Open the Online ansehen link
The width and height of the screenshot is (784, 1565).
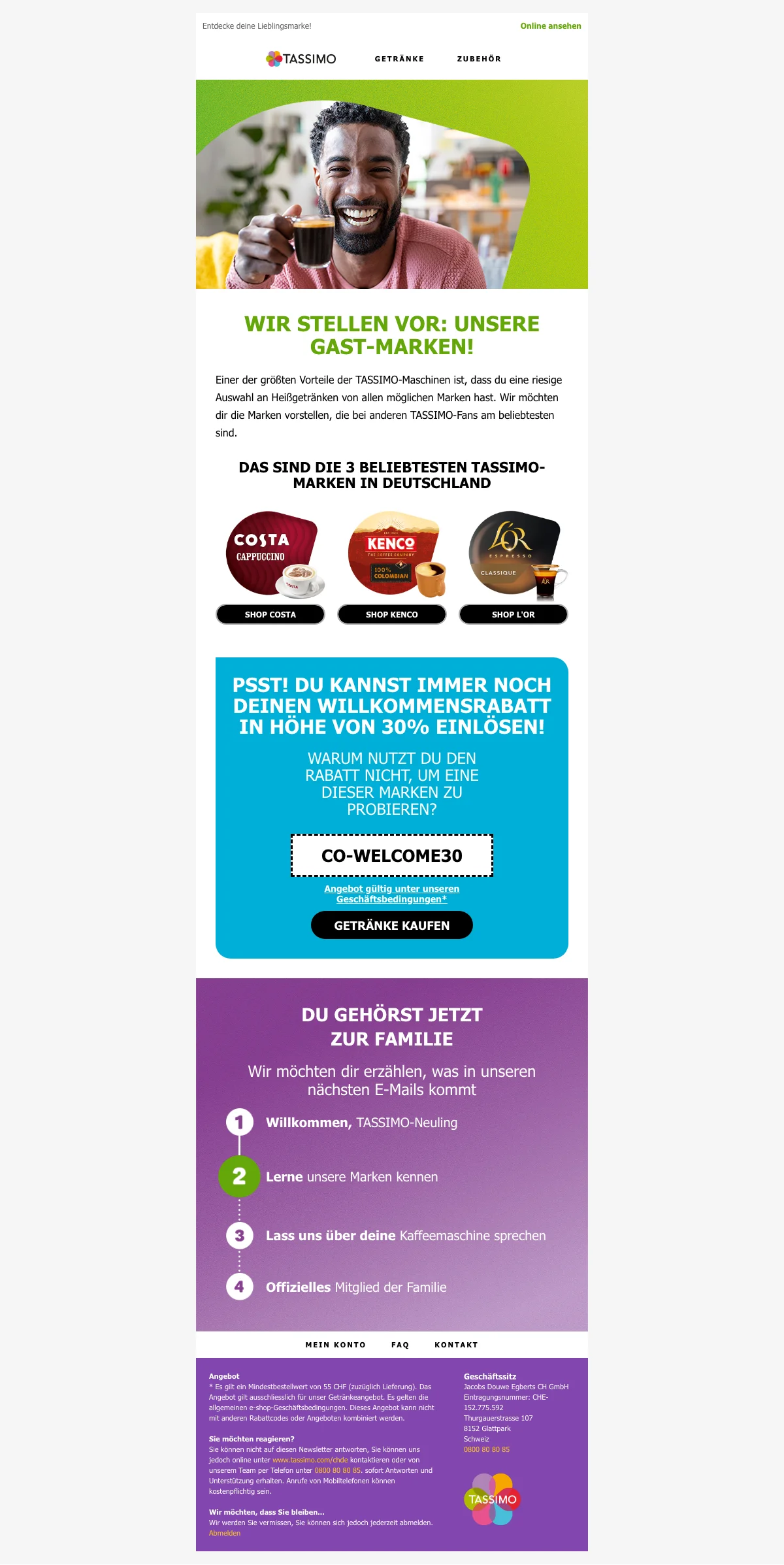[550, 26]
